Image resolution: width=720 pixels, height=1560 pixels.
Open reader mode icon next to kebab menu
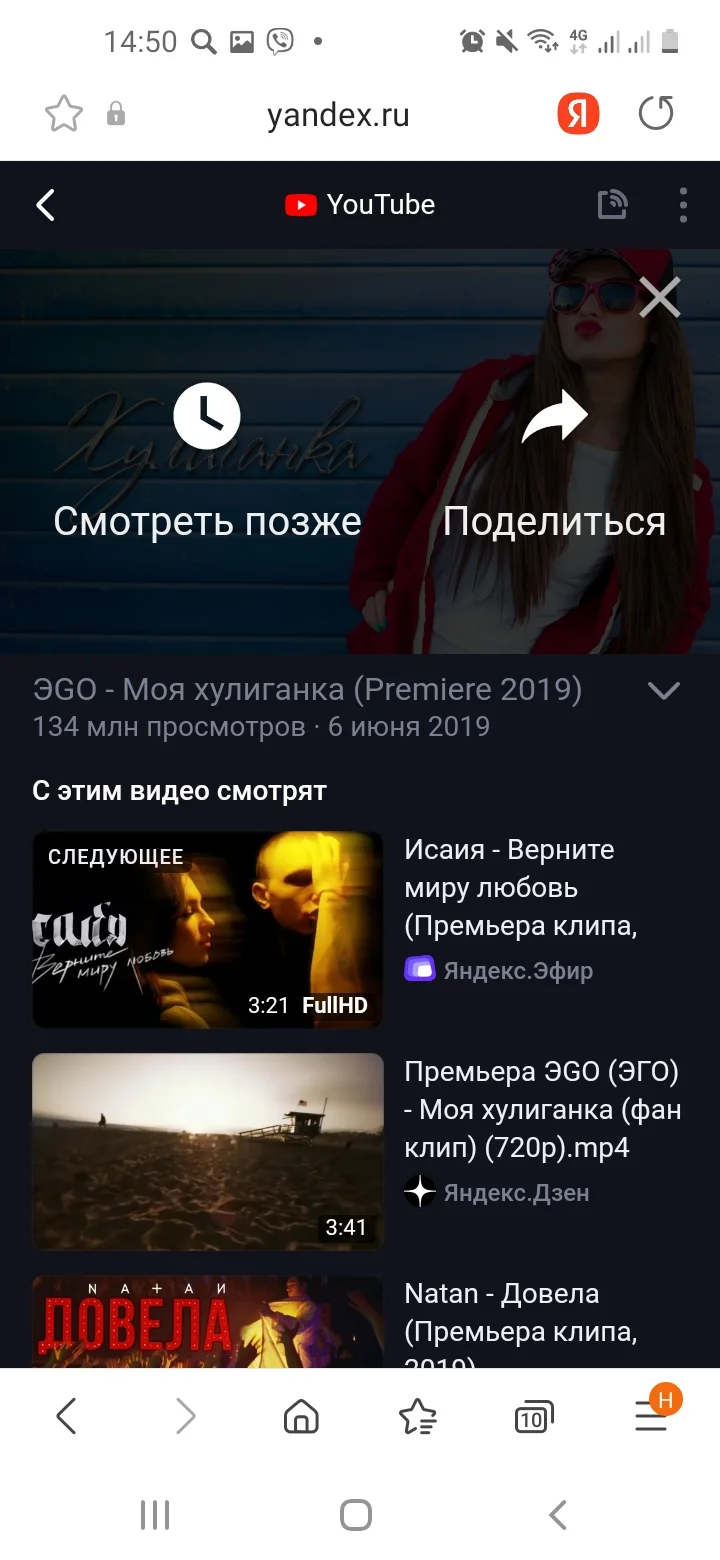coord(611,205)
